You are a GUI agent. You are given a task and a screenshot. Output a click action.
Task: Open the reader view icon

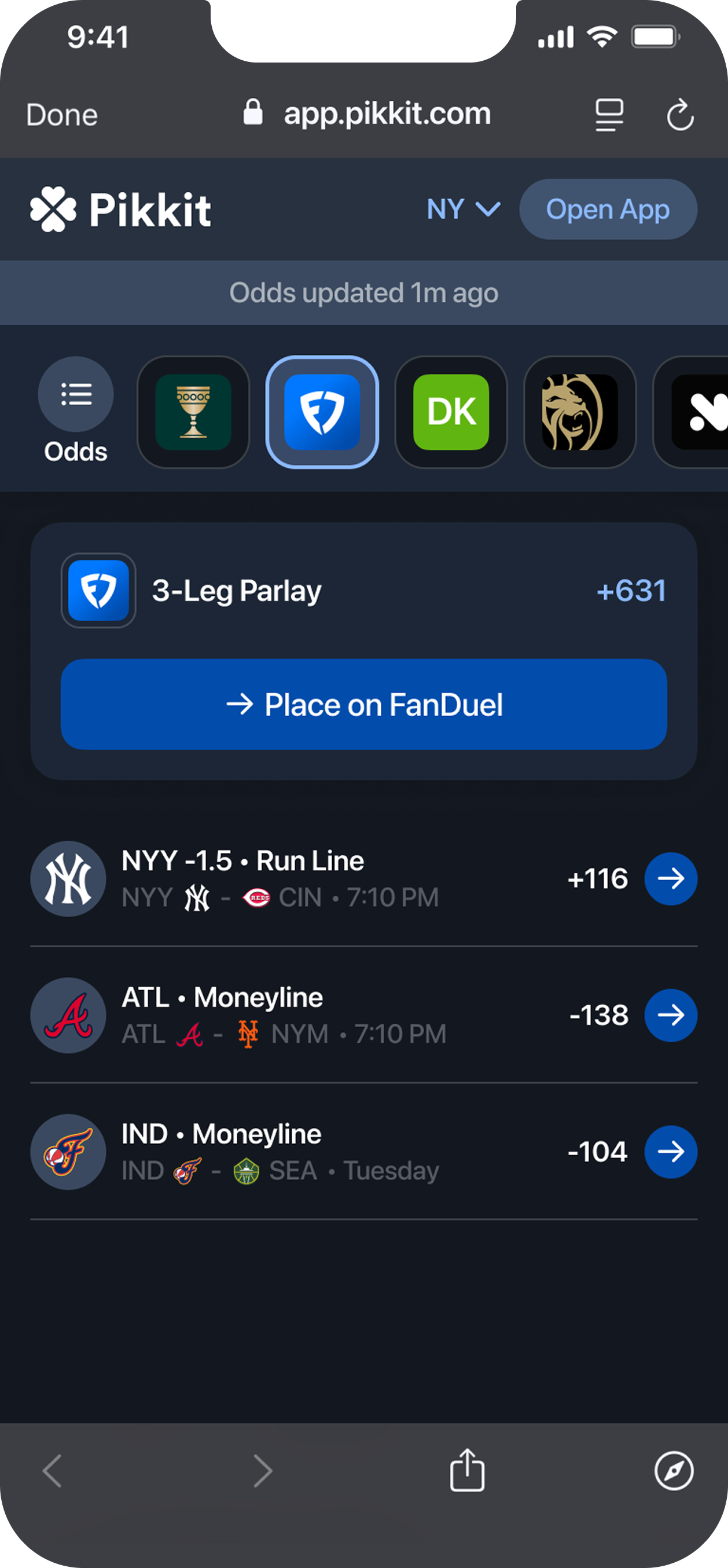(609, 115)
